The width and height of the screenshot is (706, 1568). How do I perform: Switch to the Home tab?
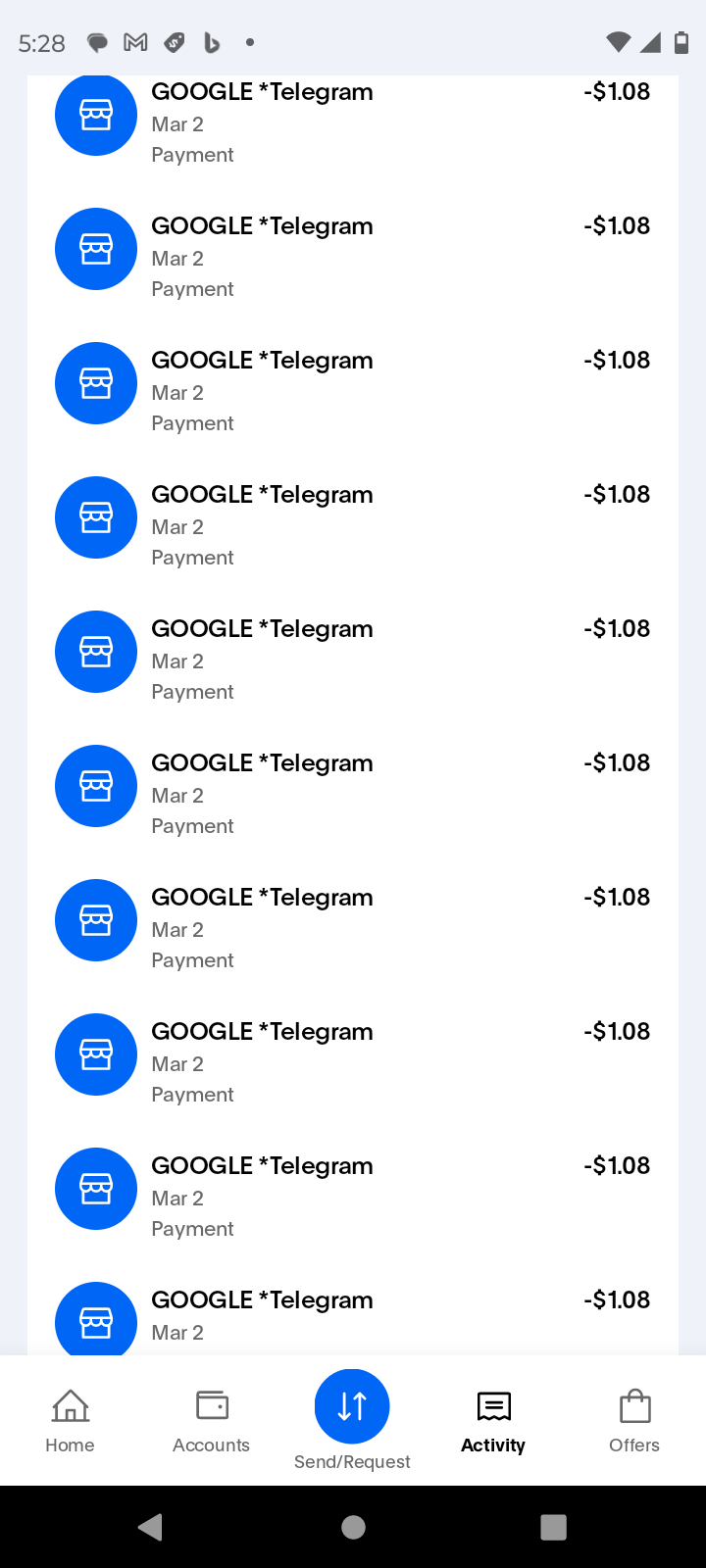point(70,1419)
